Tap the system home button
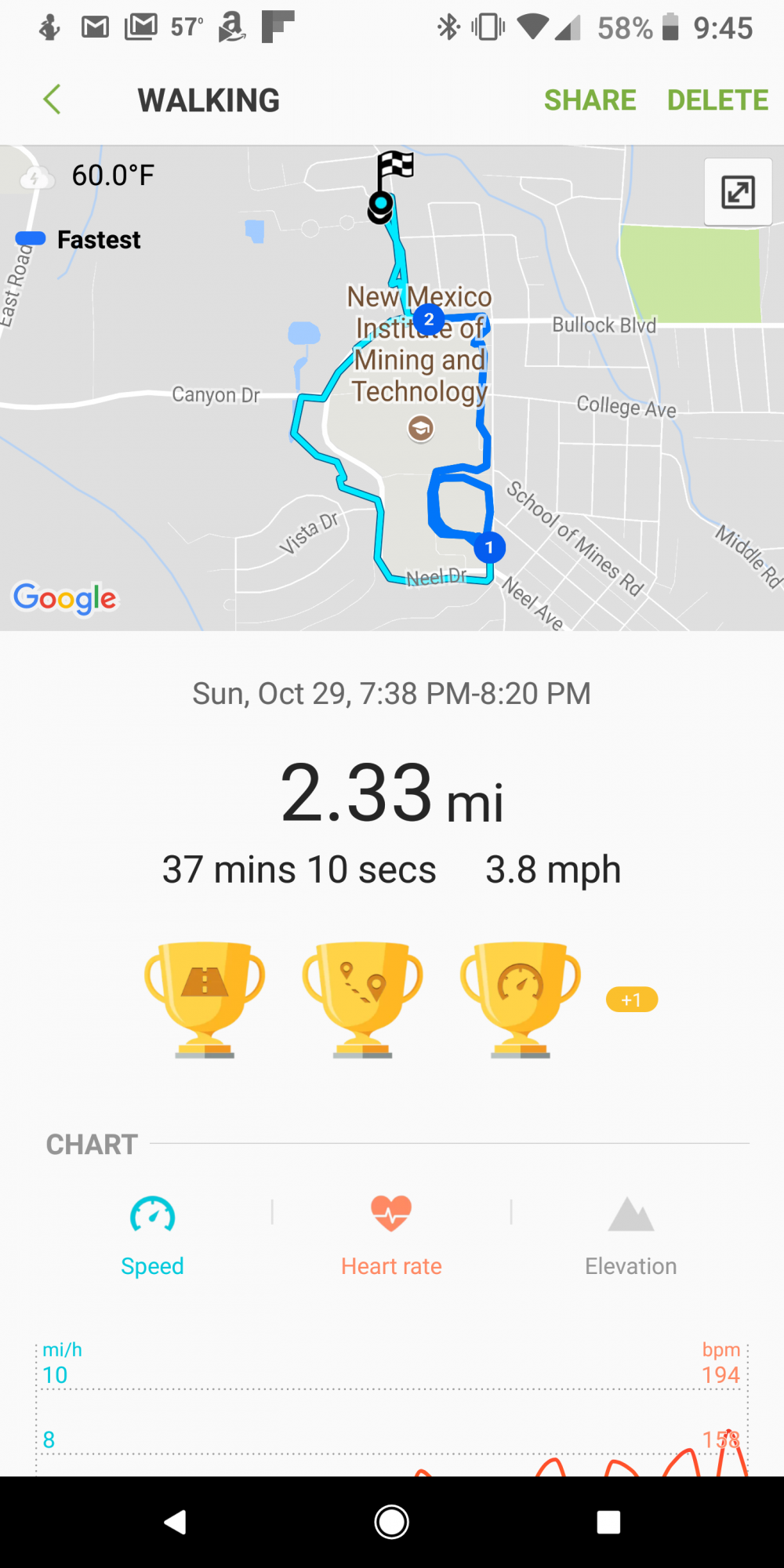This screenshot has width=784, height=1568. coord(392,1523)
